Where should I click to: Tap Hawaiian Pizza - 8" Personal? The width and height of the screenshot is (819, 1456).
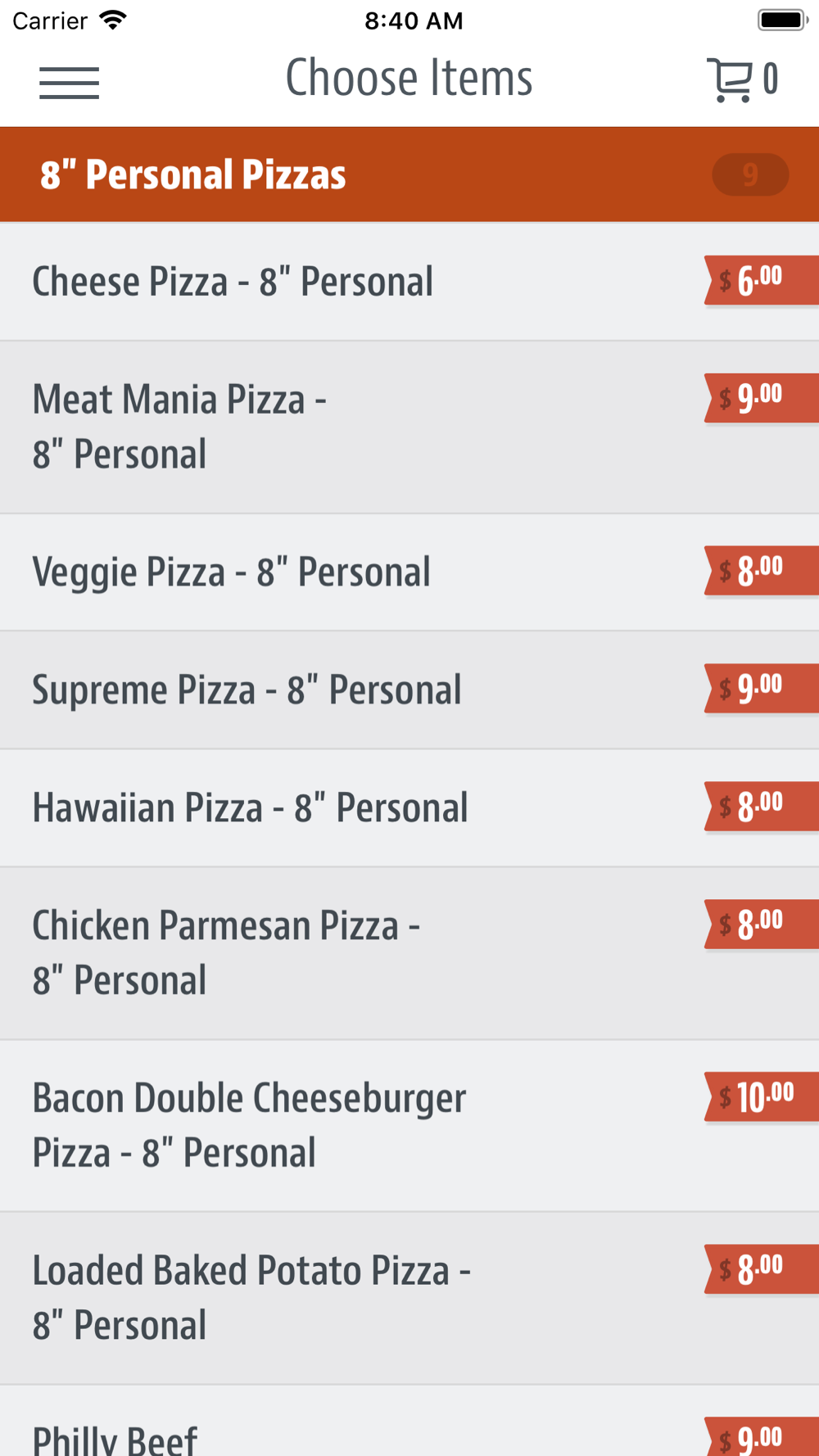[409, 808]
